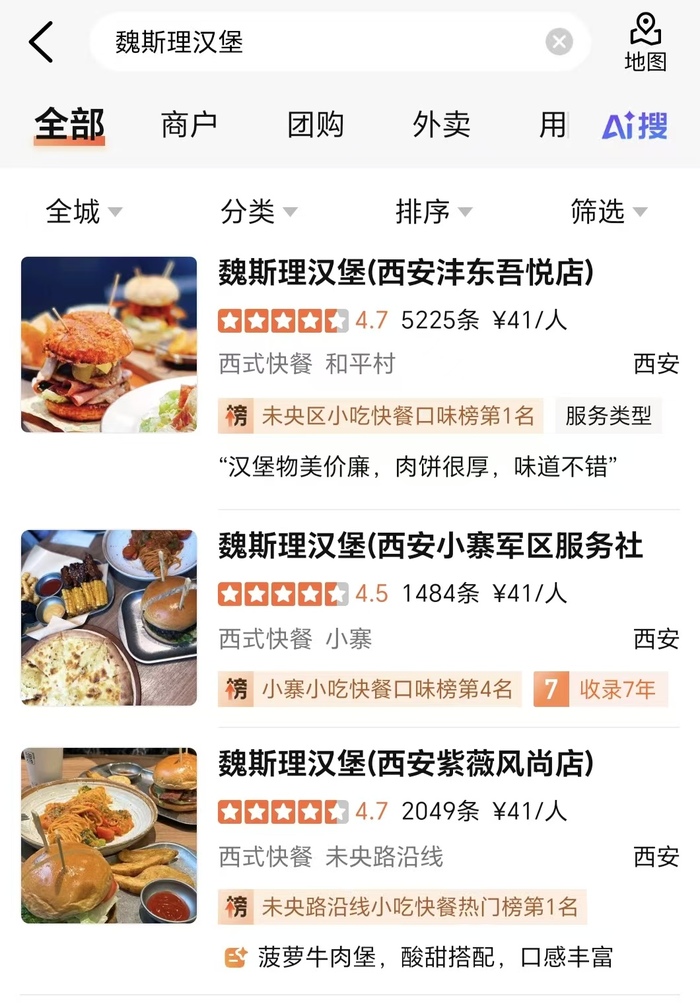The height and width of the screenshot is (1004, 700).
Task: Tap the 未央路沿线小吃快餐热门榜第1名 ranking tag
Action: [x=403, y=907]
